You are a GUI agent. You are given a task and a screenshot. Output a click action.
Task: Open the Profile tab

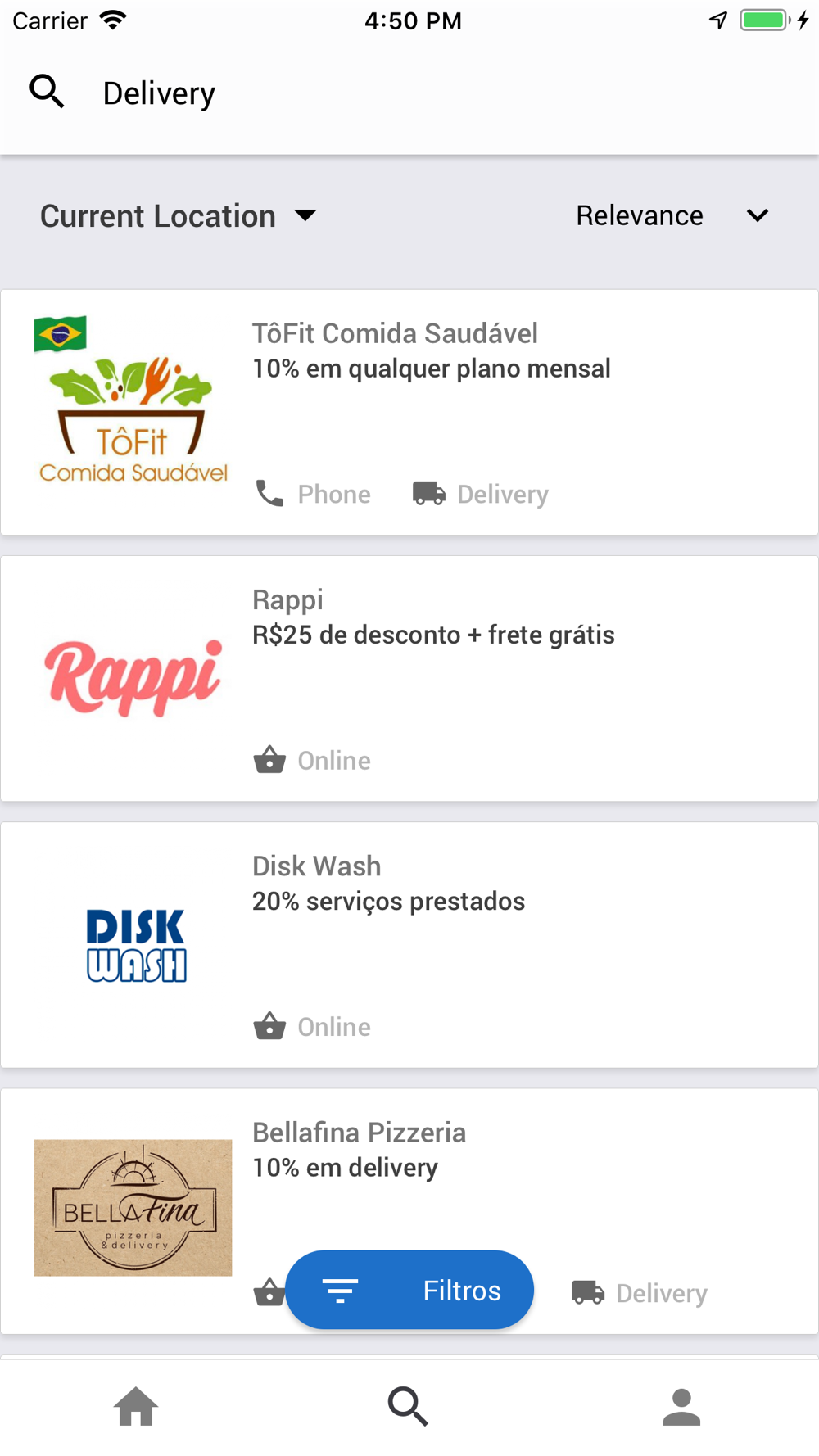(x=681, y=1407)
